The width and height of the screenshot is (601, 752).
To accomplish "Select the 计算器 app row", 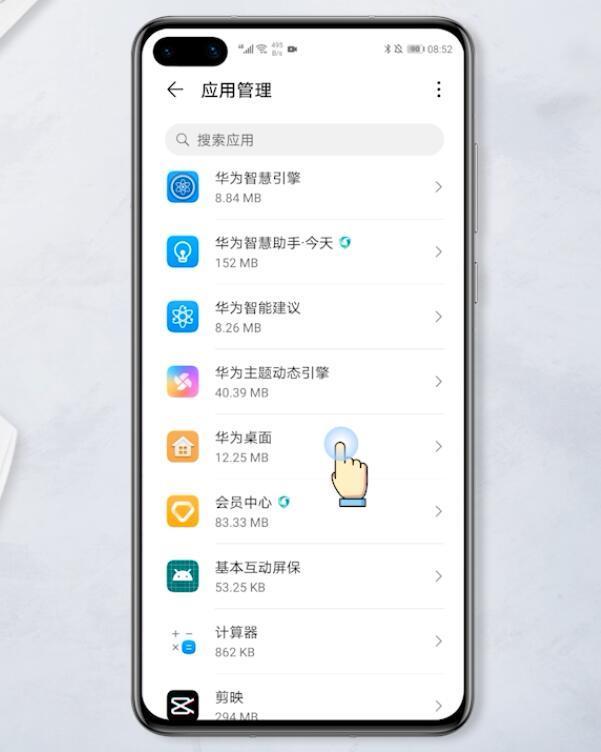I will pos(304,641).
